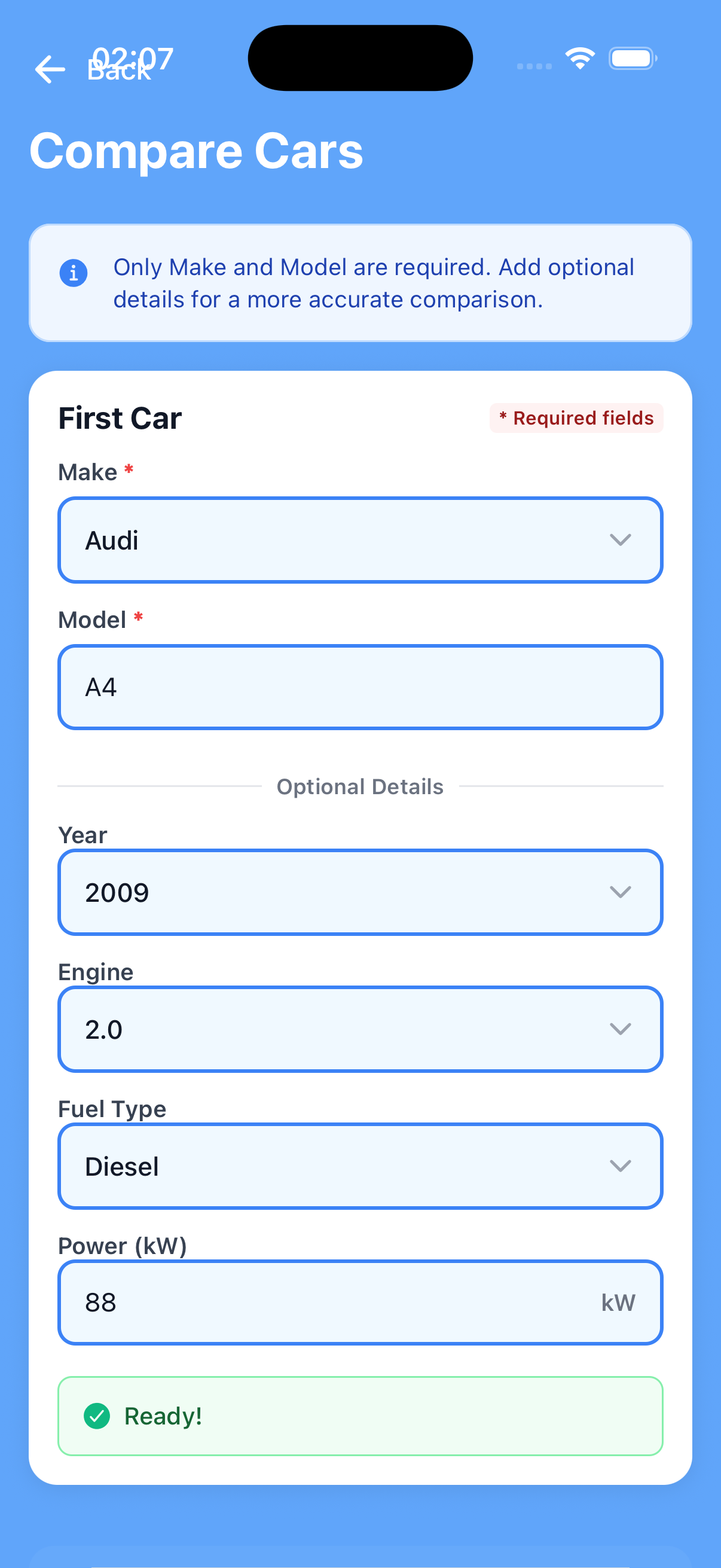721x1568 pixels.
Task: Tap the red asterisk next to Make
Action: pyautogui.click(x=129, y=470)
